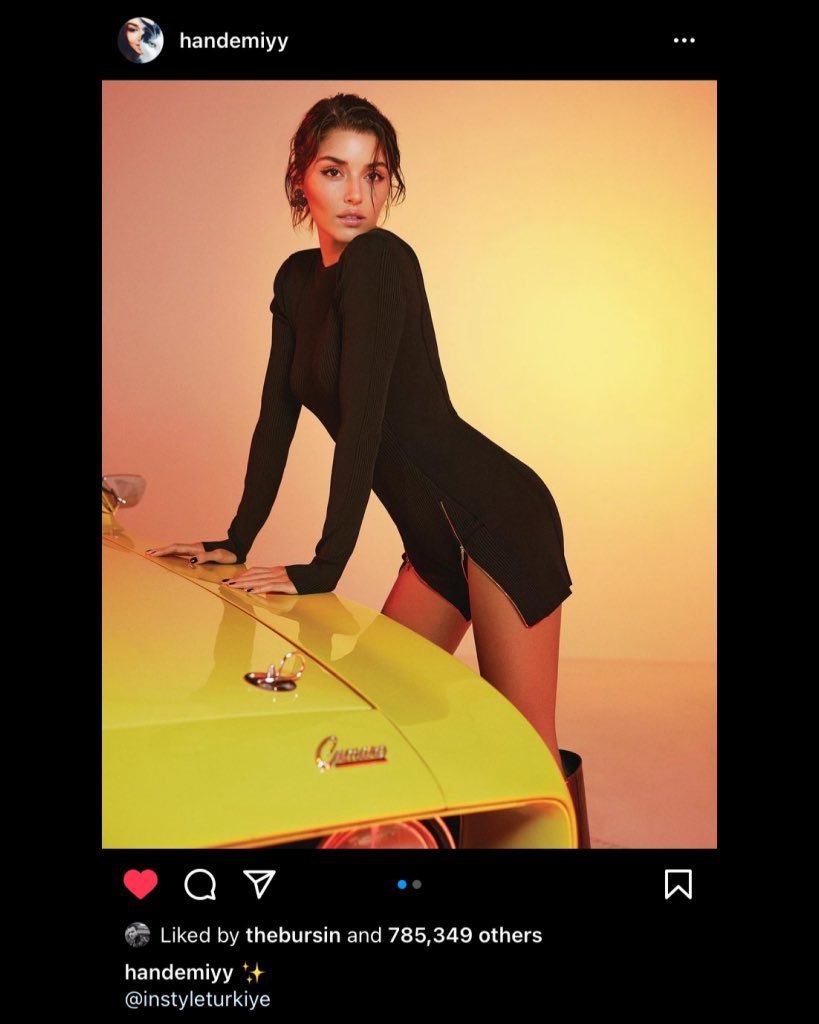Viewport: 819px width, 1024px height.
Task: Open the three-dot post options menu
Action: [684, 40]
